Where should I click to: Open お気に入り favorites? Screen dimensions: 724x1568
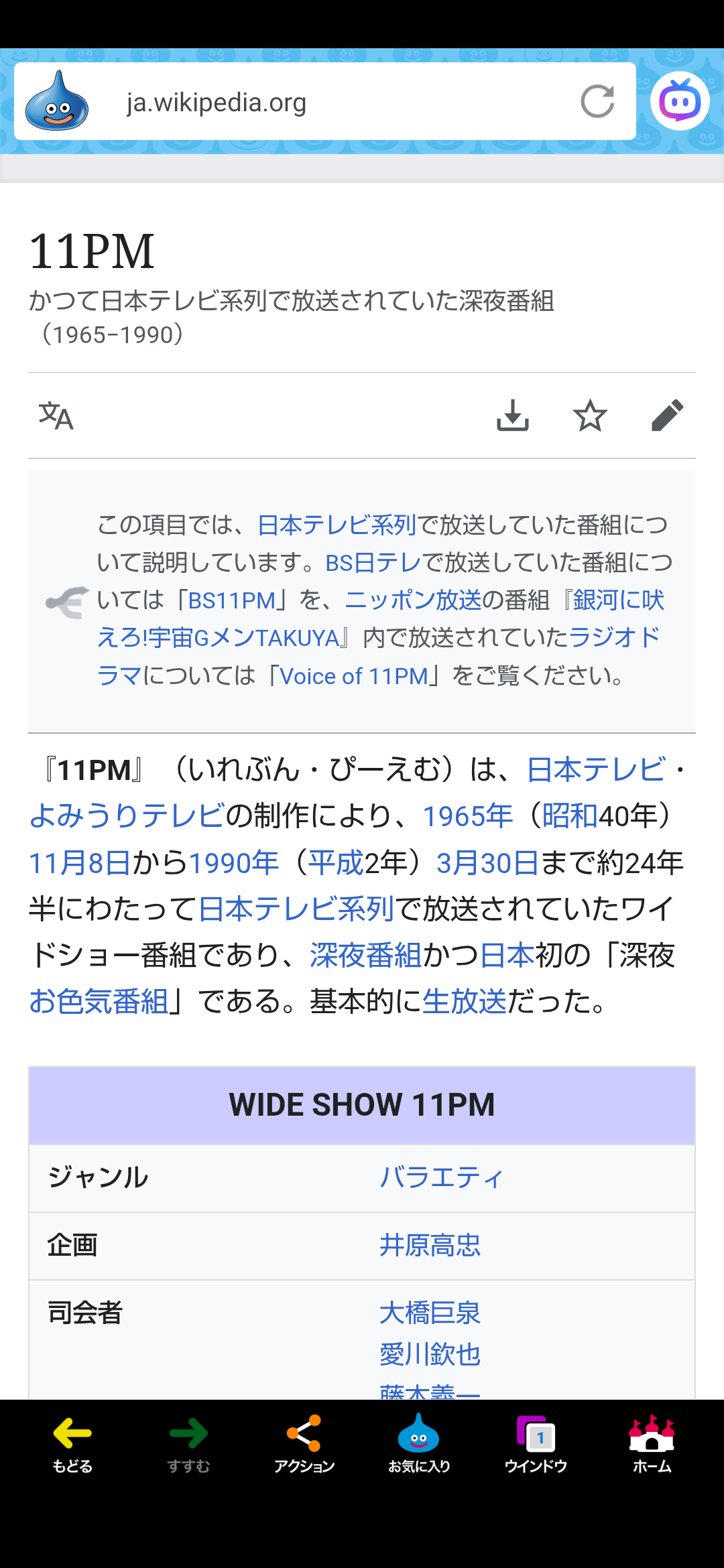pos(419,1444)
